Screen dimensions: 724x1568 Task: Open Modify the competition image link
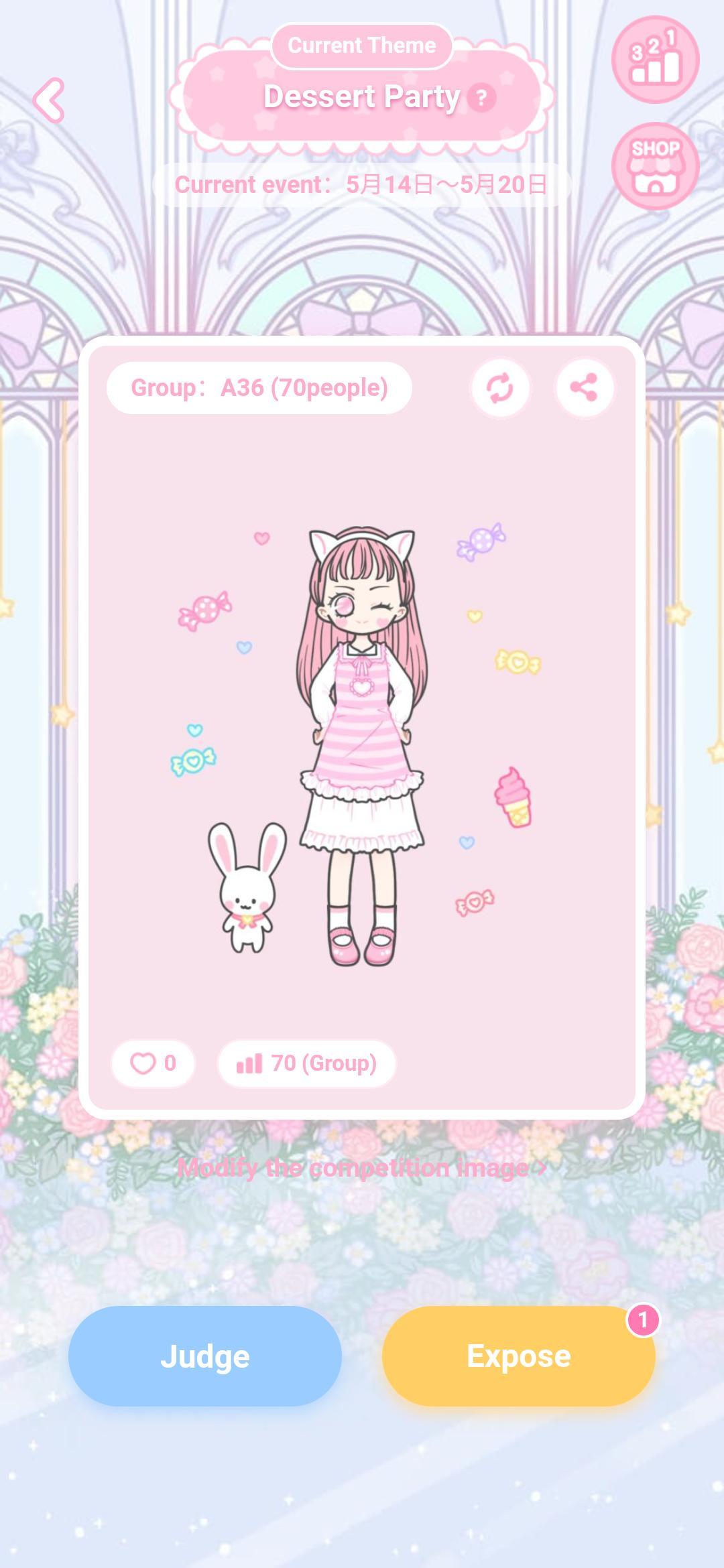[362, 1168]
